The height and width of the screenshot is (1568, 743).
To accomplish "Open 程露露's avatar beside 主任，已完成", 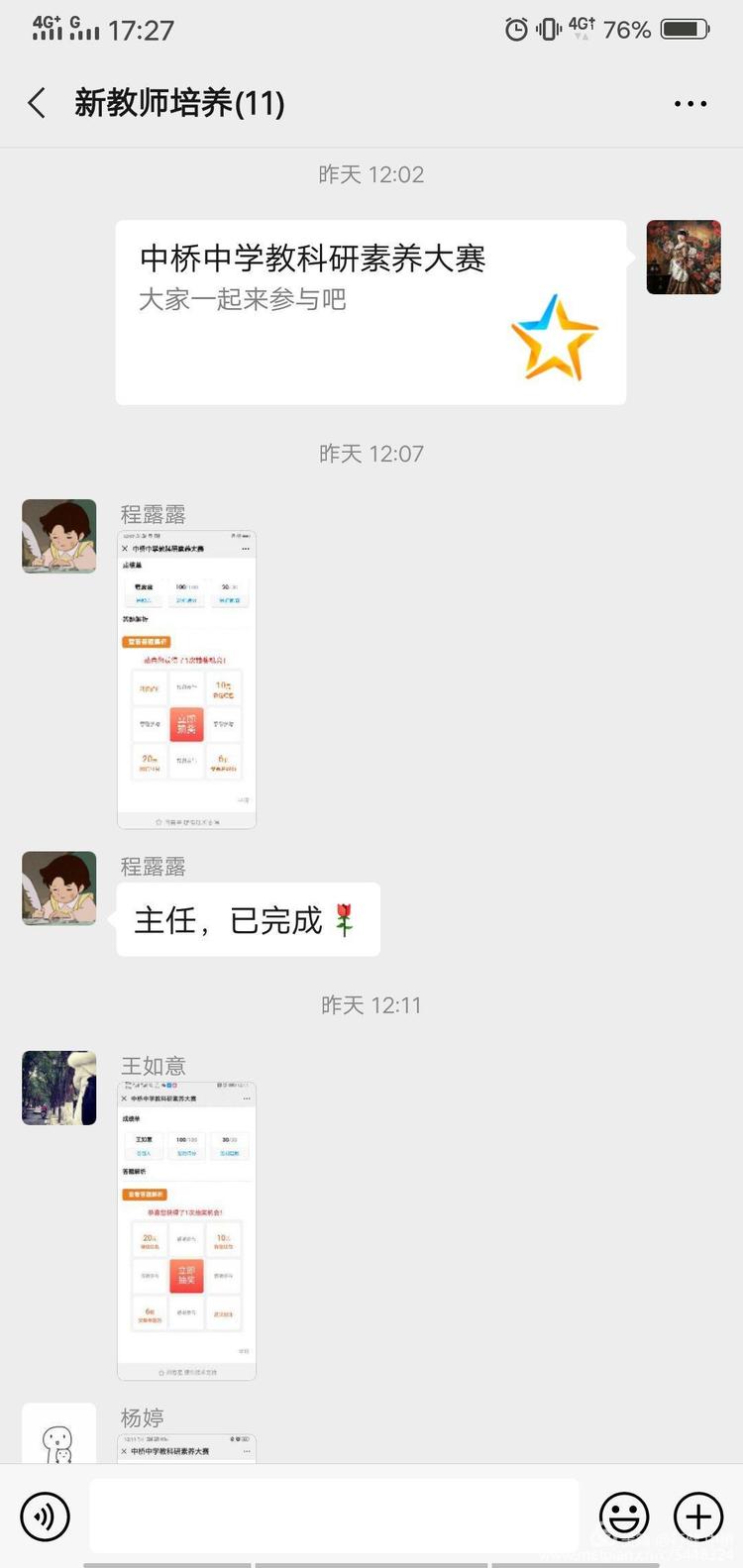I will click(59, 889).
